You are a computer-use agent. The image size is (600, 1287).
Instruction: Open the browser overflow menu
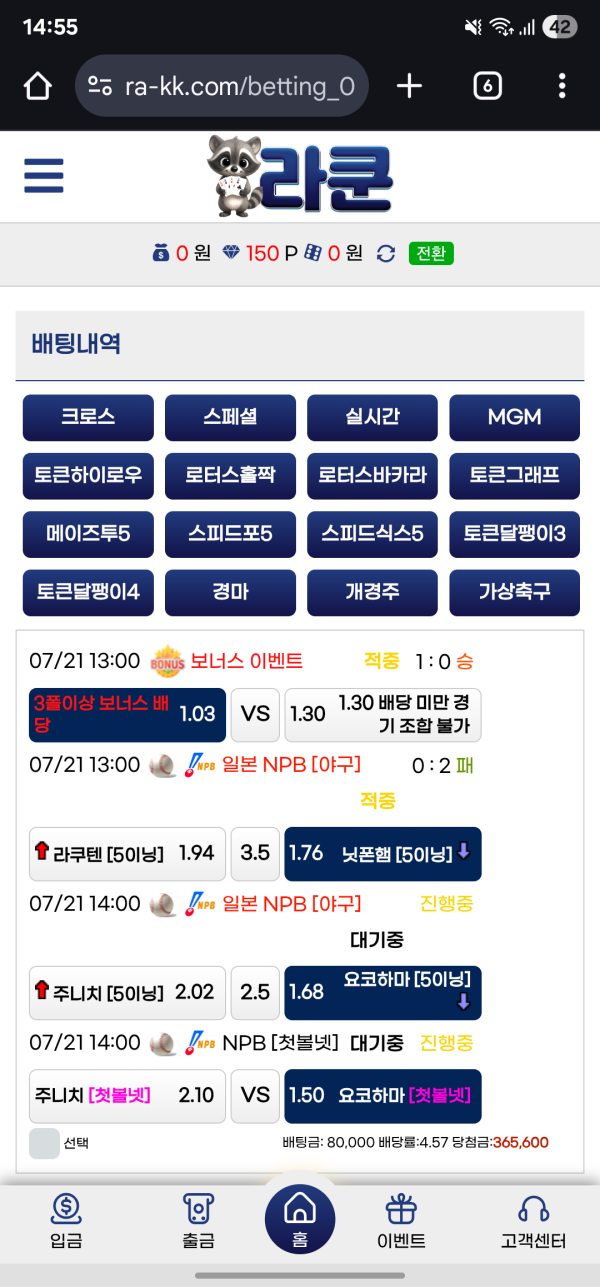(x=563, y=87)
